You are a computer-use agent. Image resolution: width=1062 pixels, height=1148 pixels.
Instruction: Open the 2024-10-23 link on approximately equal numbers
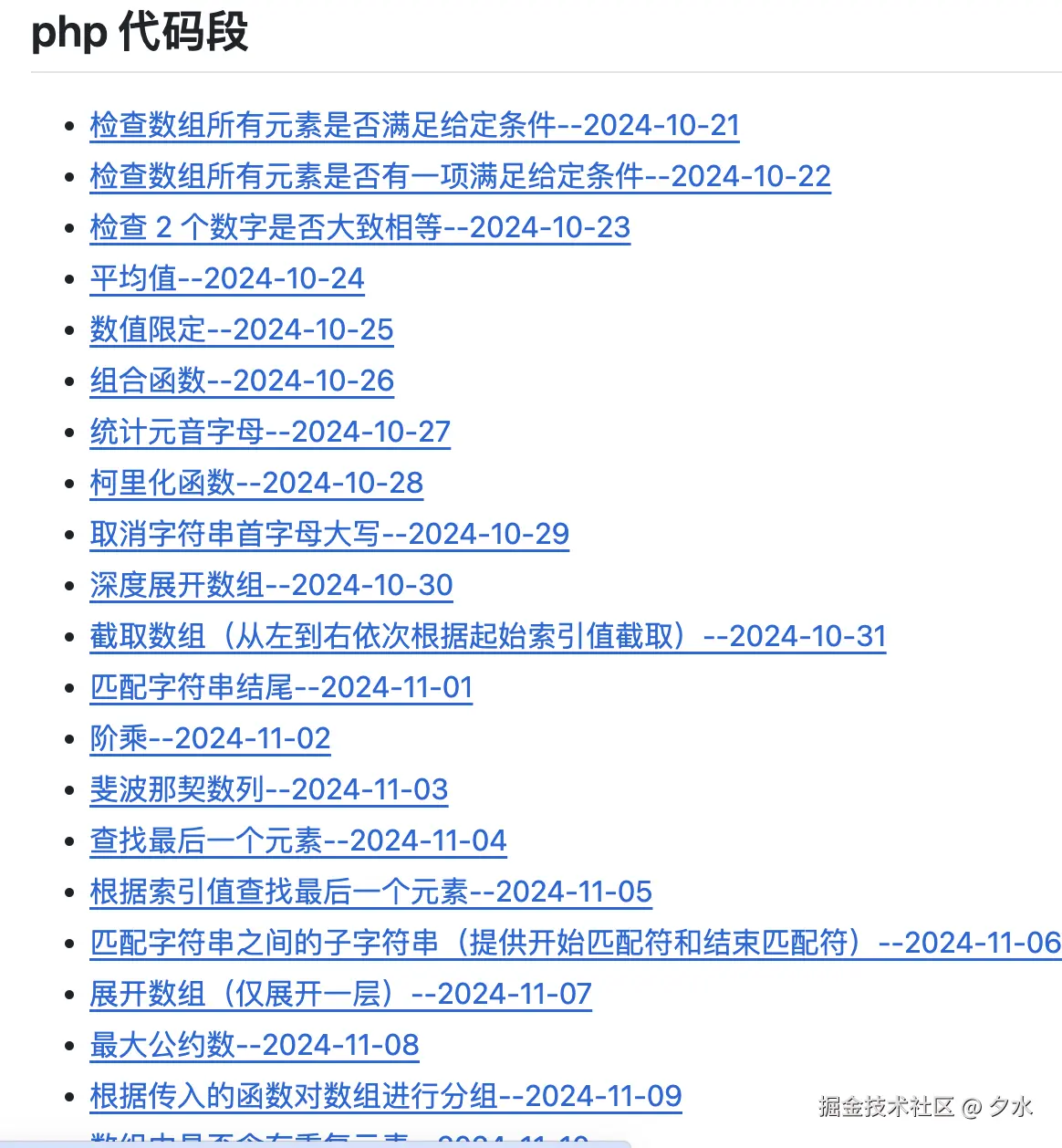pos(359,227)
